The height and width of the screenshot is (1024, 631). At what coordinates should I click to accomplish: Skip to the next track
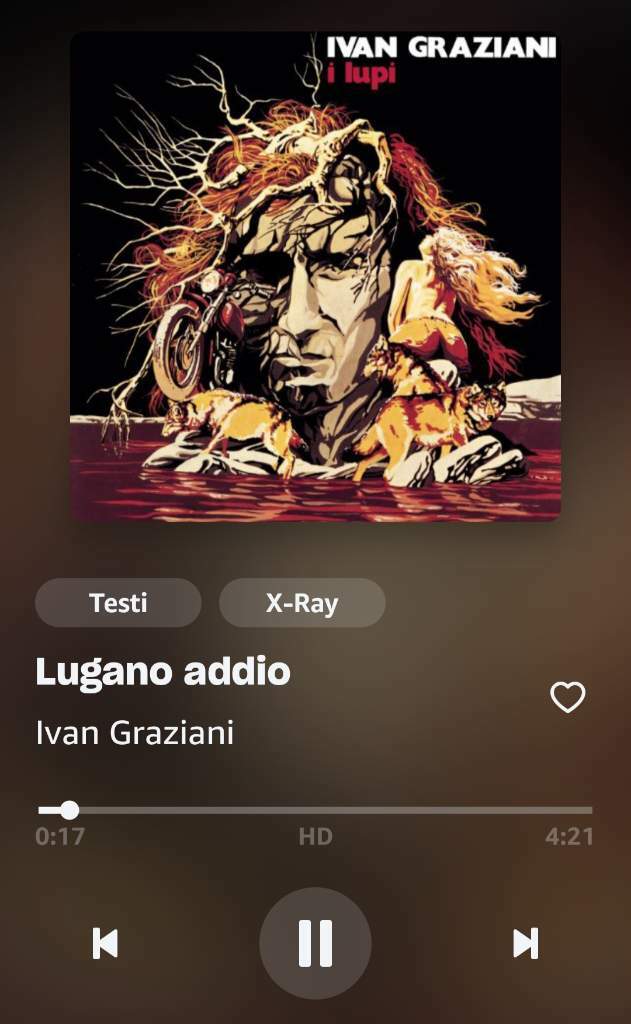[525, 943]
